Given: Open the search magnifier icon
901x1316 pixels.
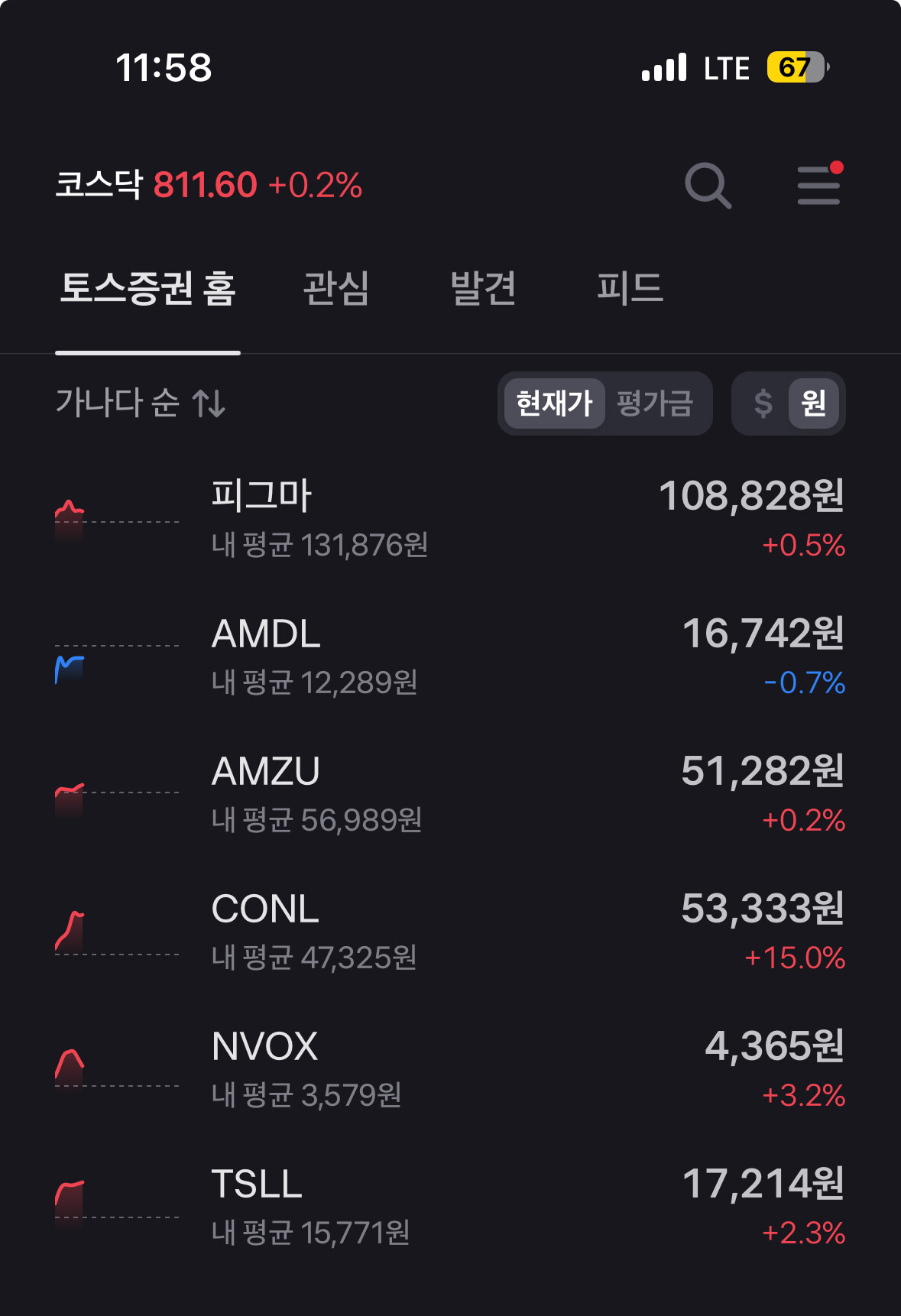Looking at the screenshot, I should [708, 186].
